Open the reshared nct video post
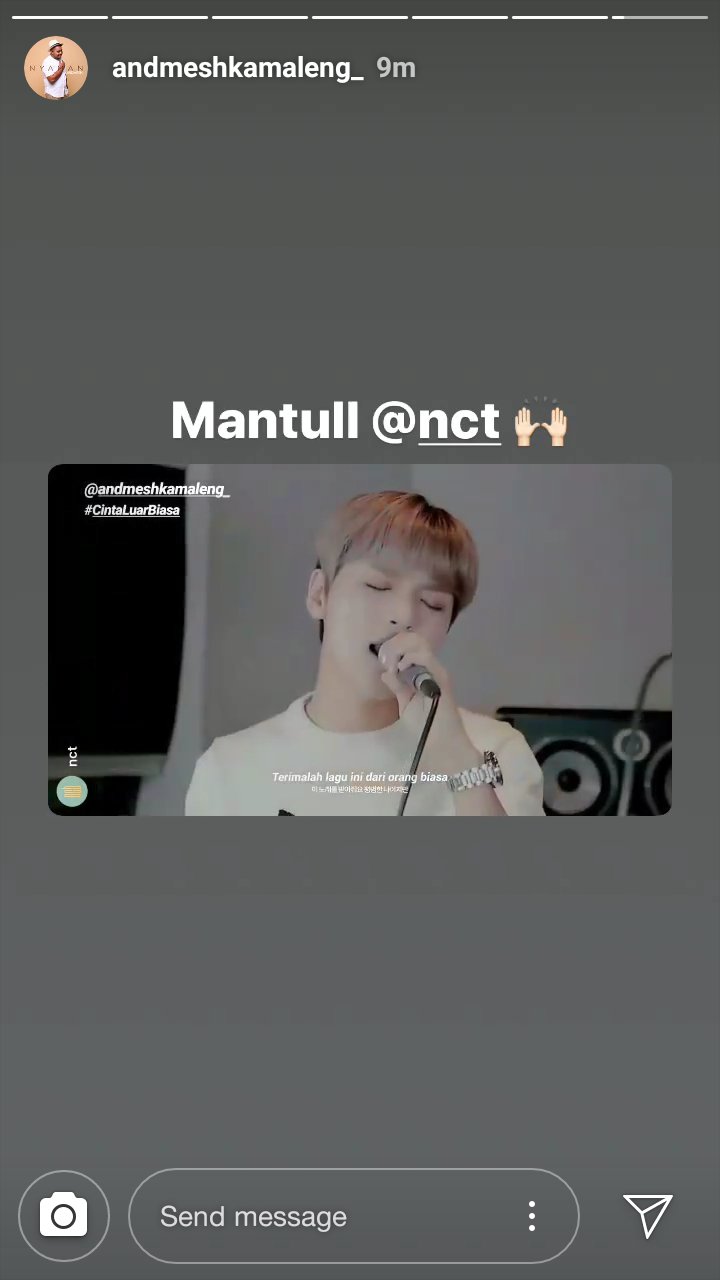Viewport: 720px width, 1280px height. (x=360, y=639)
